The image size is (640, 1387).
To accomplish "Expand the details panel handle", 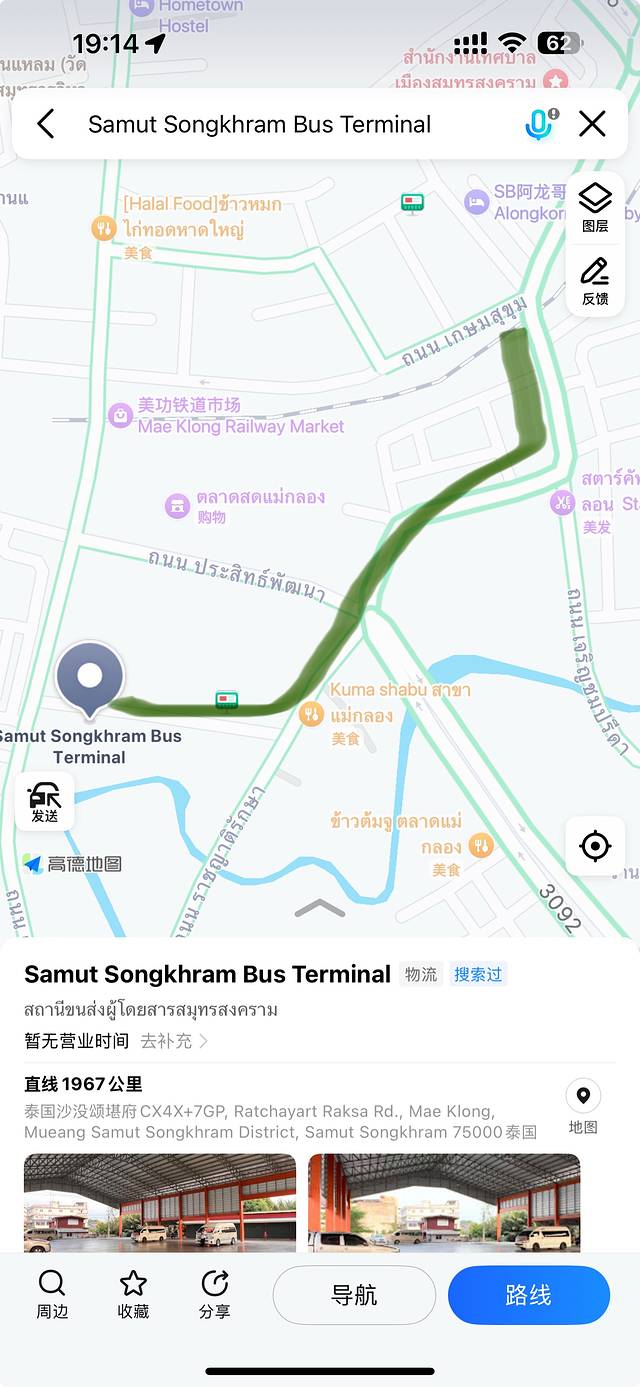I will [320, 908].
